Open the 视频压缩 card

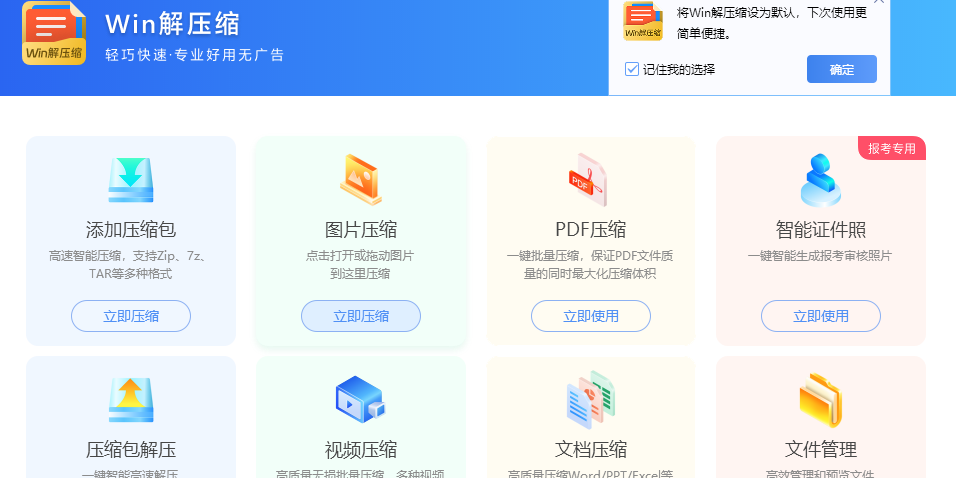(361, 418)
